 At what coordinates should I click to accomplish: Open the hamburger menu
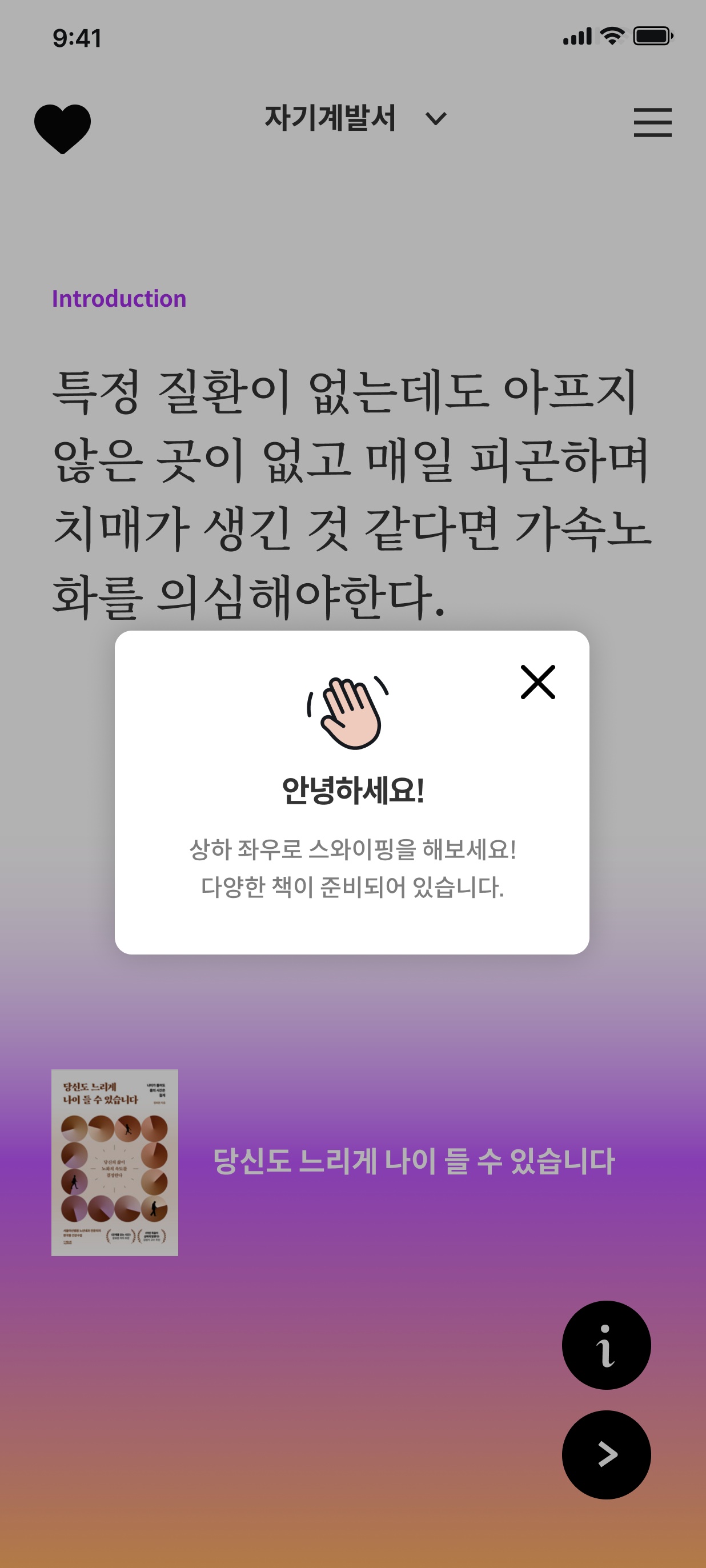[652, 122]
